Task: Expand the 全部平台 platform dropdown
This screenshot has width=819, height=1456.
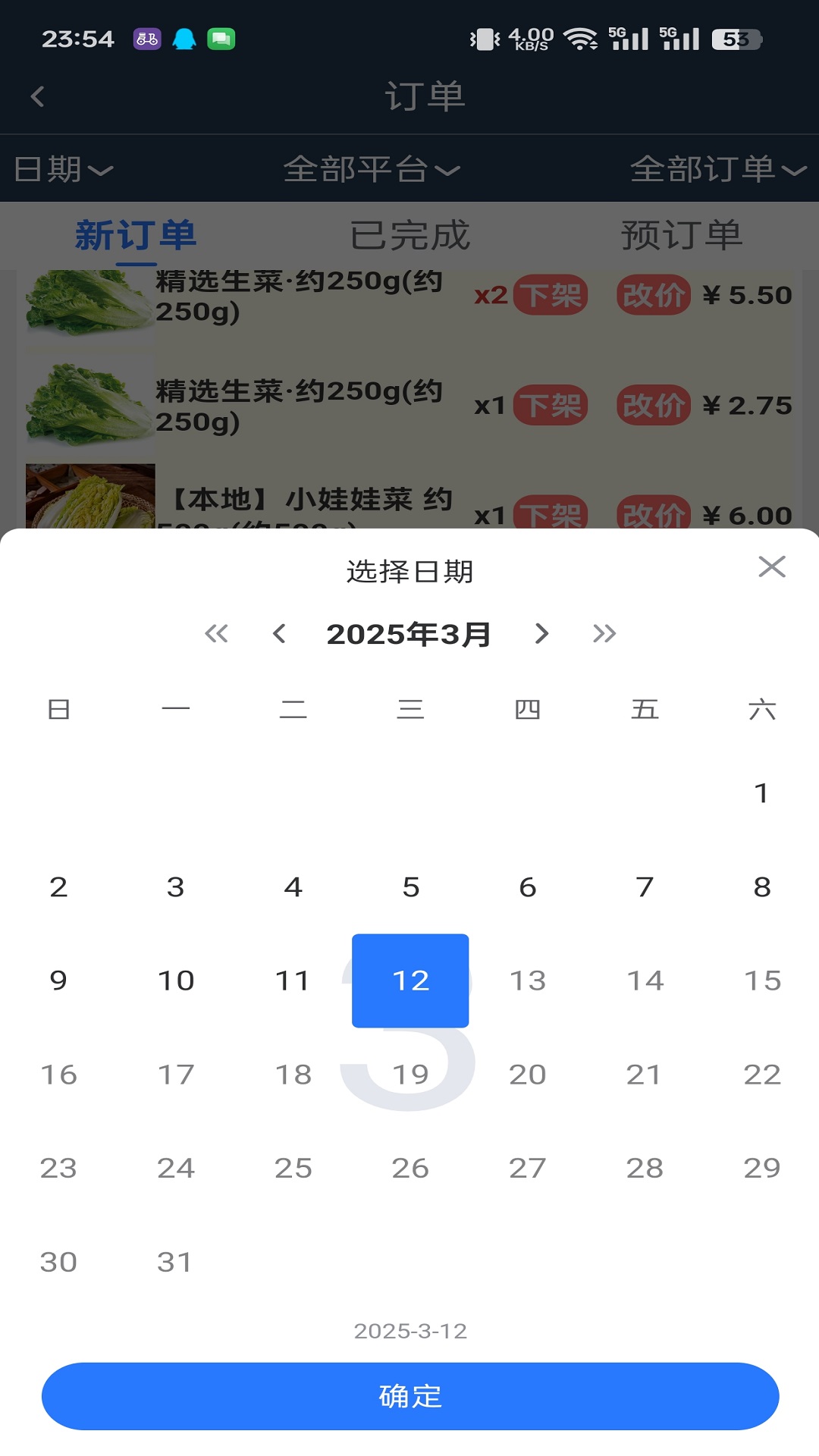Action: click(x=368, y=170)
